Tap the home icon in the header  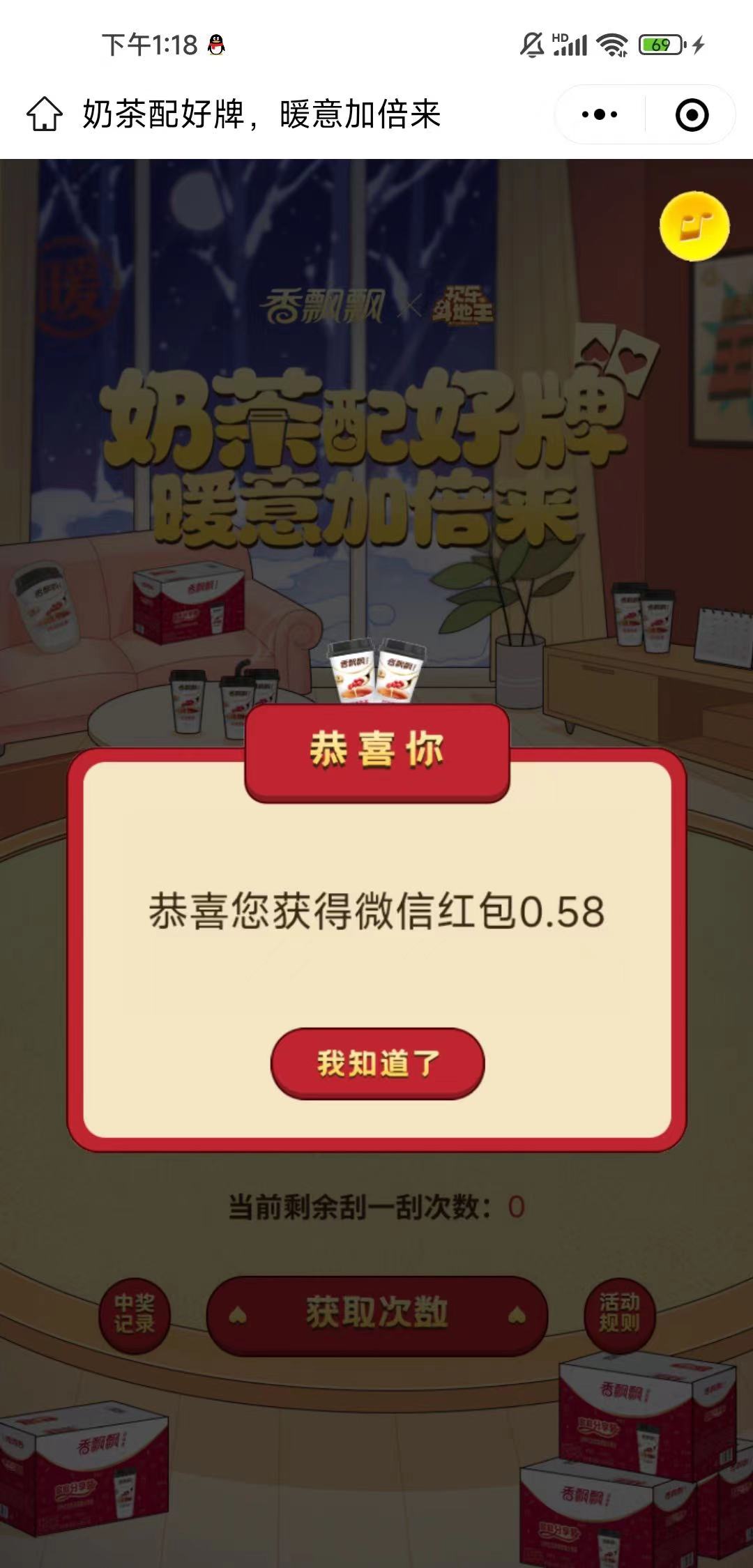(45, 114)
